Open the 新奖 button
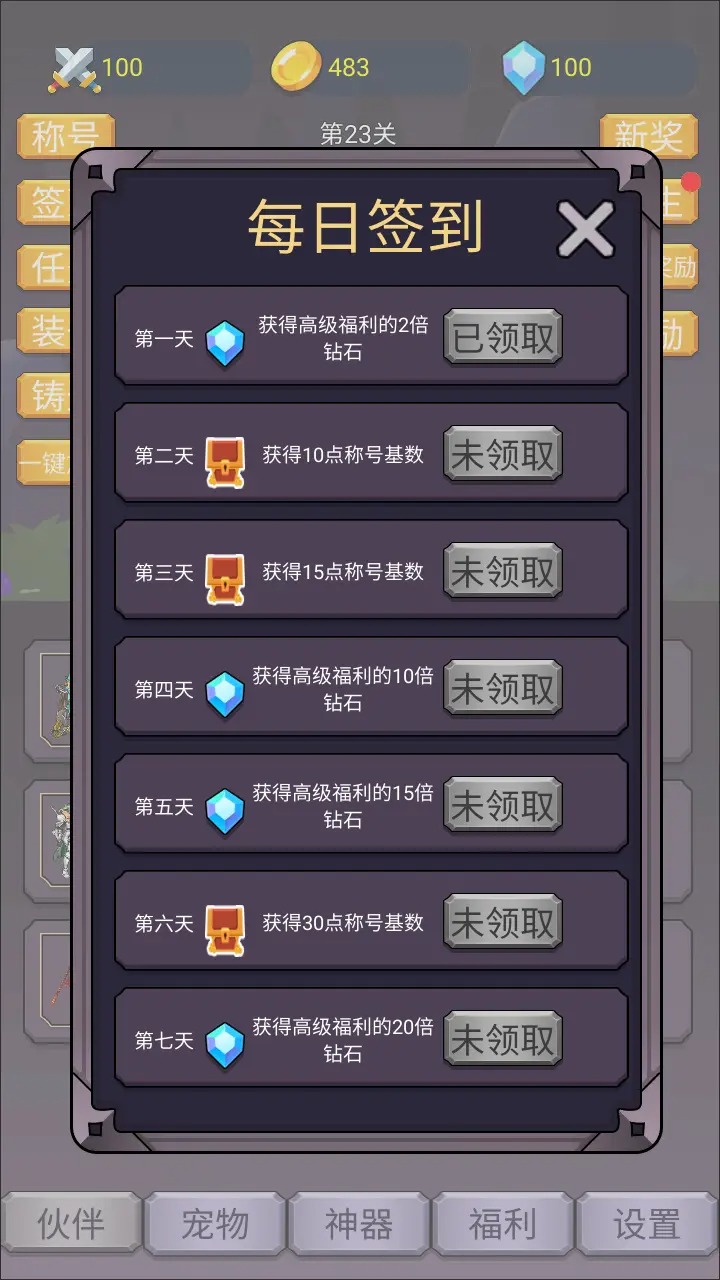 point(648,136)
